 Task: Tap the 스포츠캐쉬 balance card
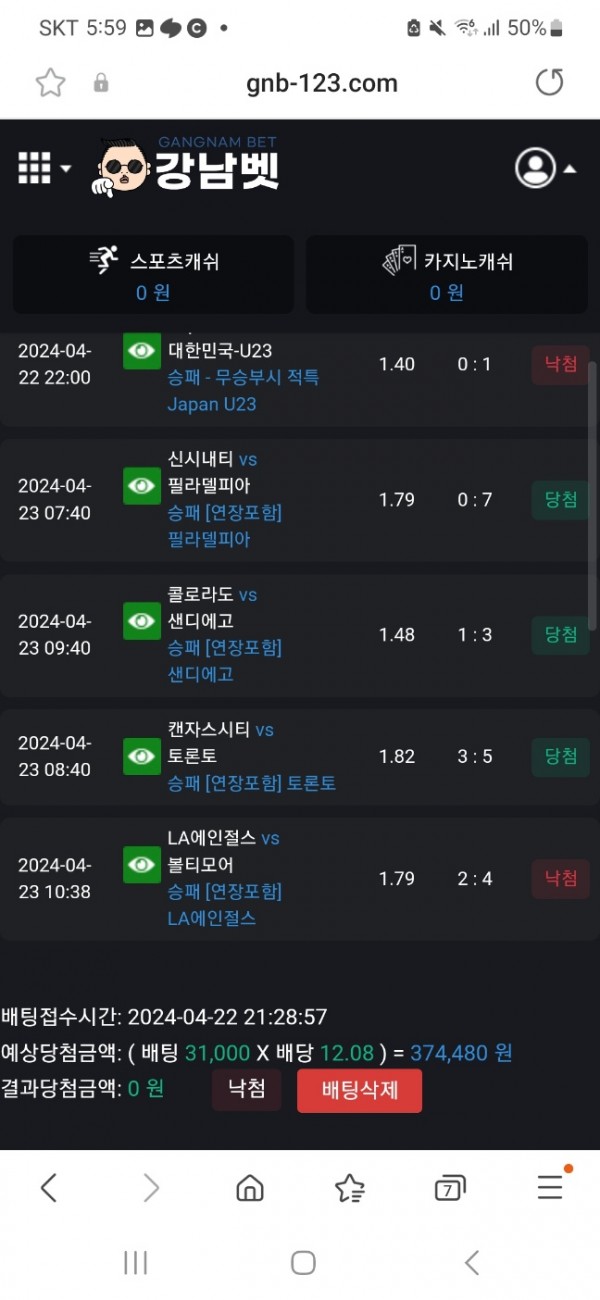tap(153, 275)
